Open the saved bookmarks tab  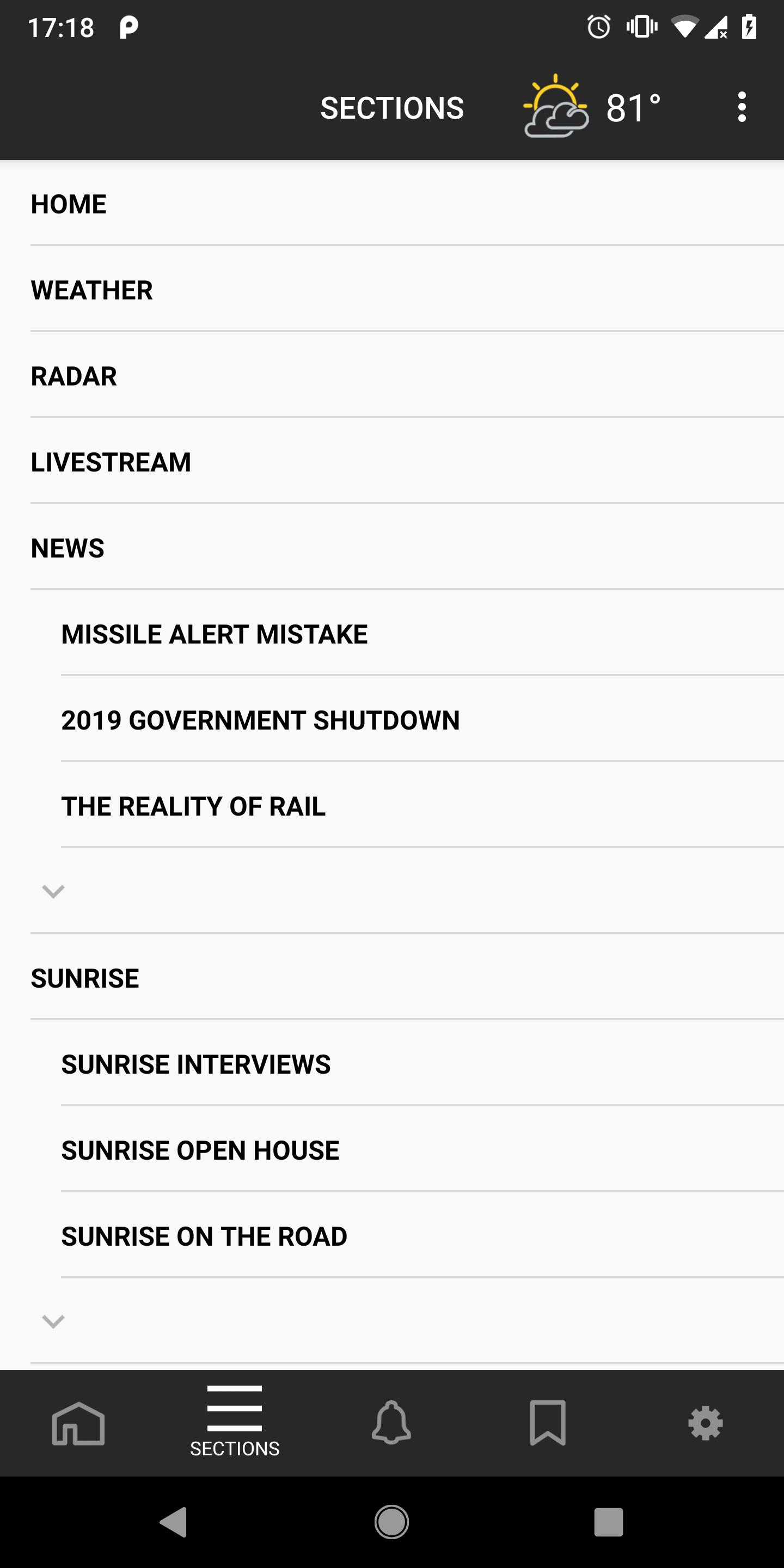tap(548, 1423)
